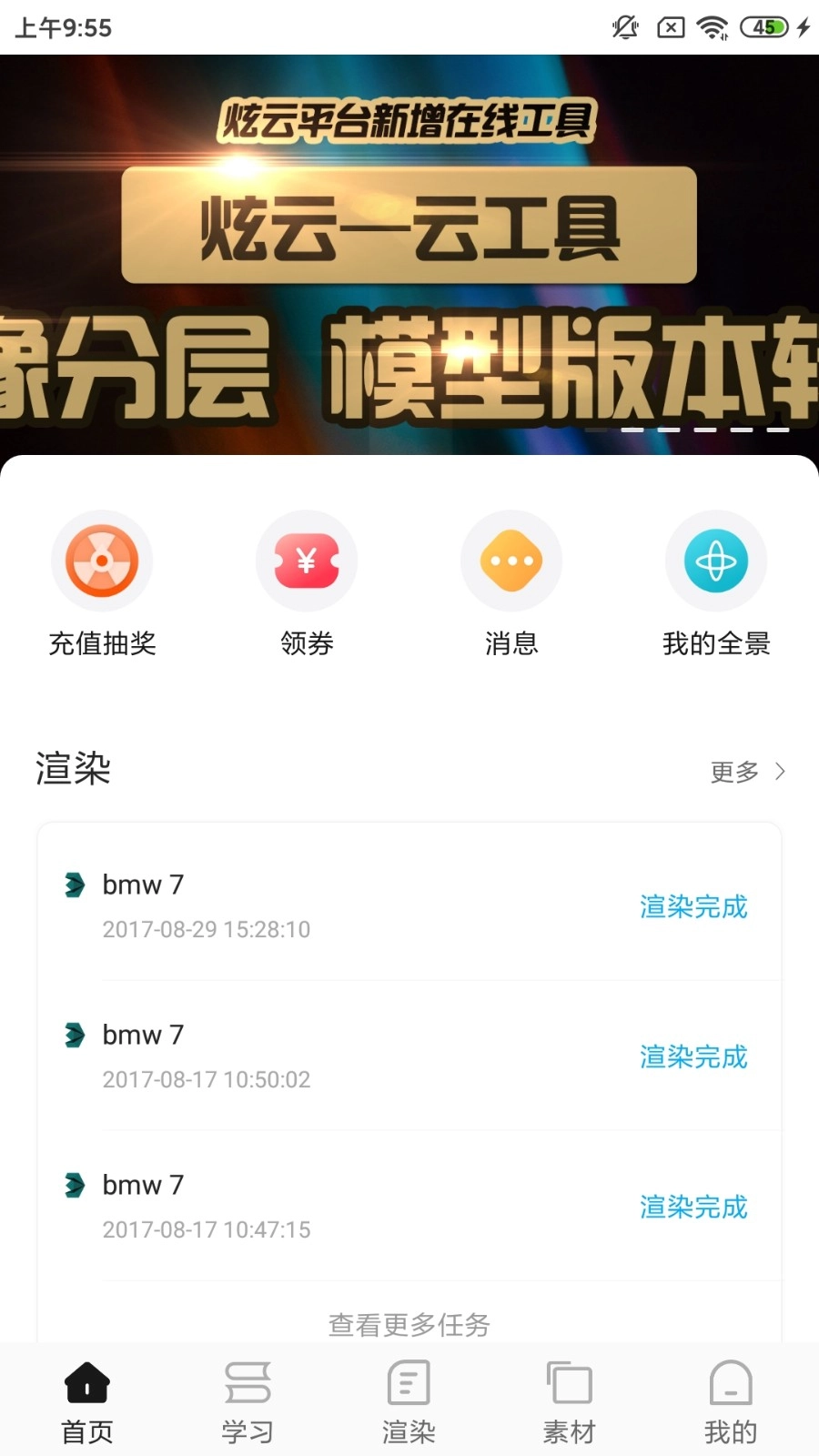Screen dimensions: 819x1456
Task: Click the Wi-Fi status icon
Action: point(714,27)
